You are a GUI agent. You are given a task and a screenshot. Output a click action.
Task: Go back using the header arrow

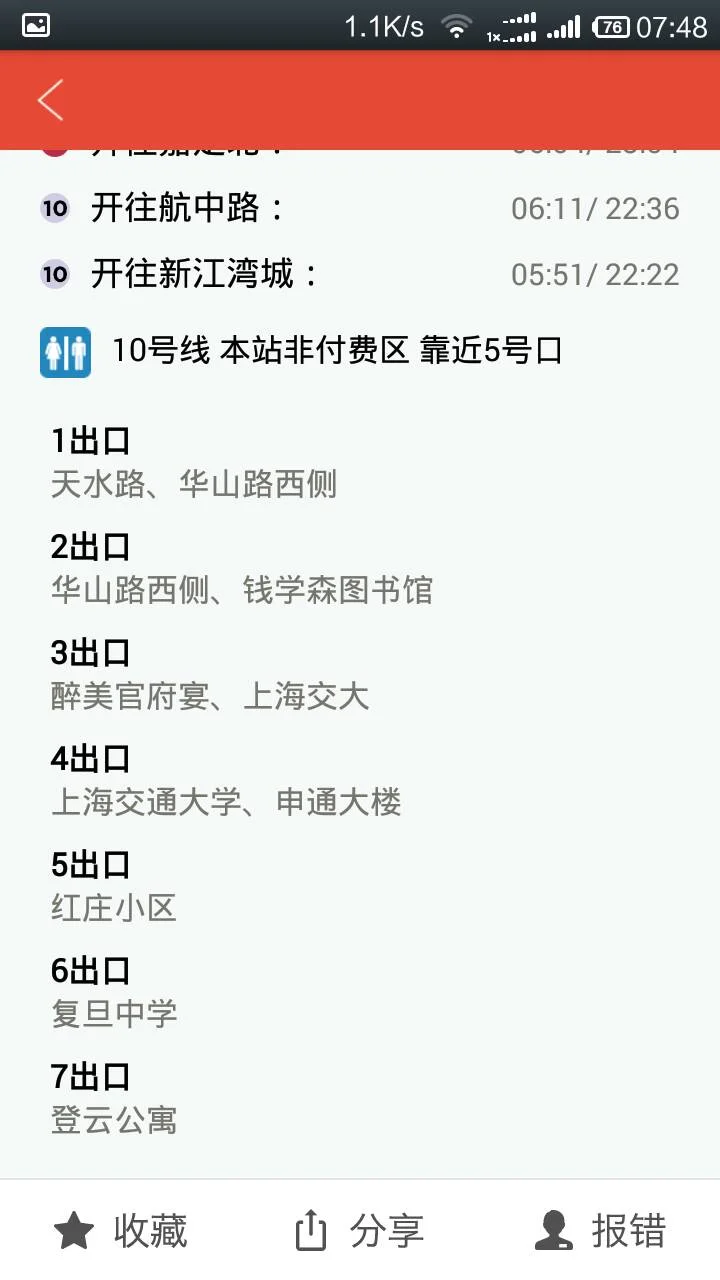[x=50, y=100]
